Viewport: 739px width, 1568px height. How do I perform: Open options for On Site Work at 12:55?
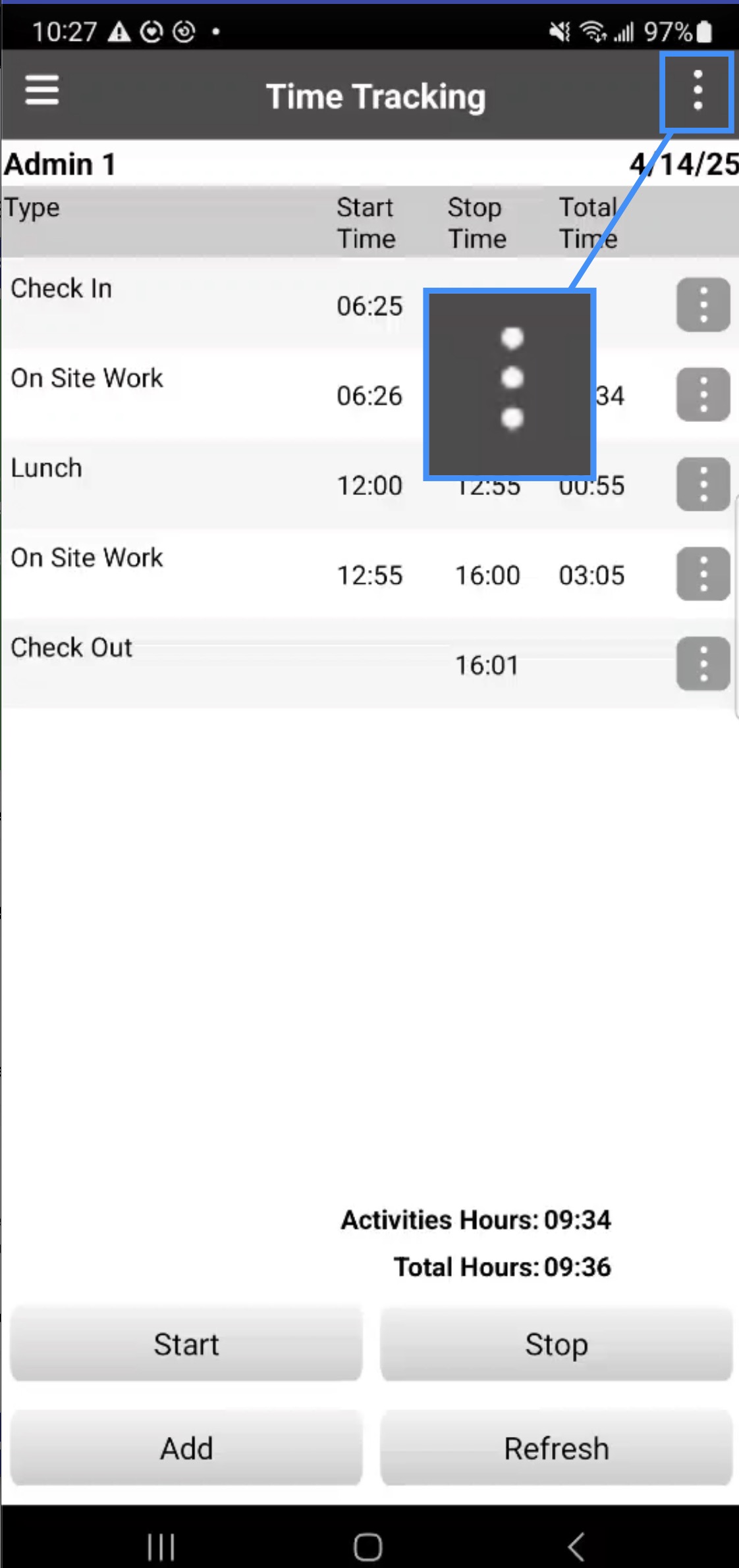coord(703,574)
